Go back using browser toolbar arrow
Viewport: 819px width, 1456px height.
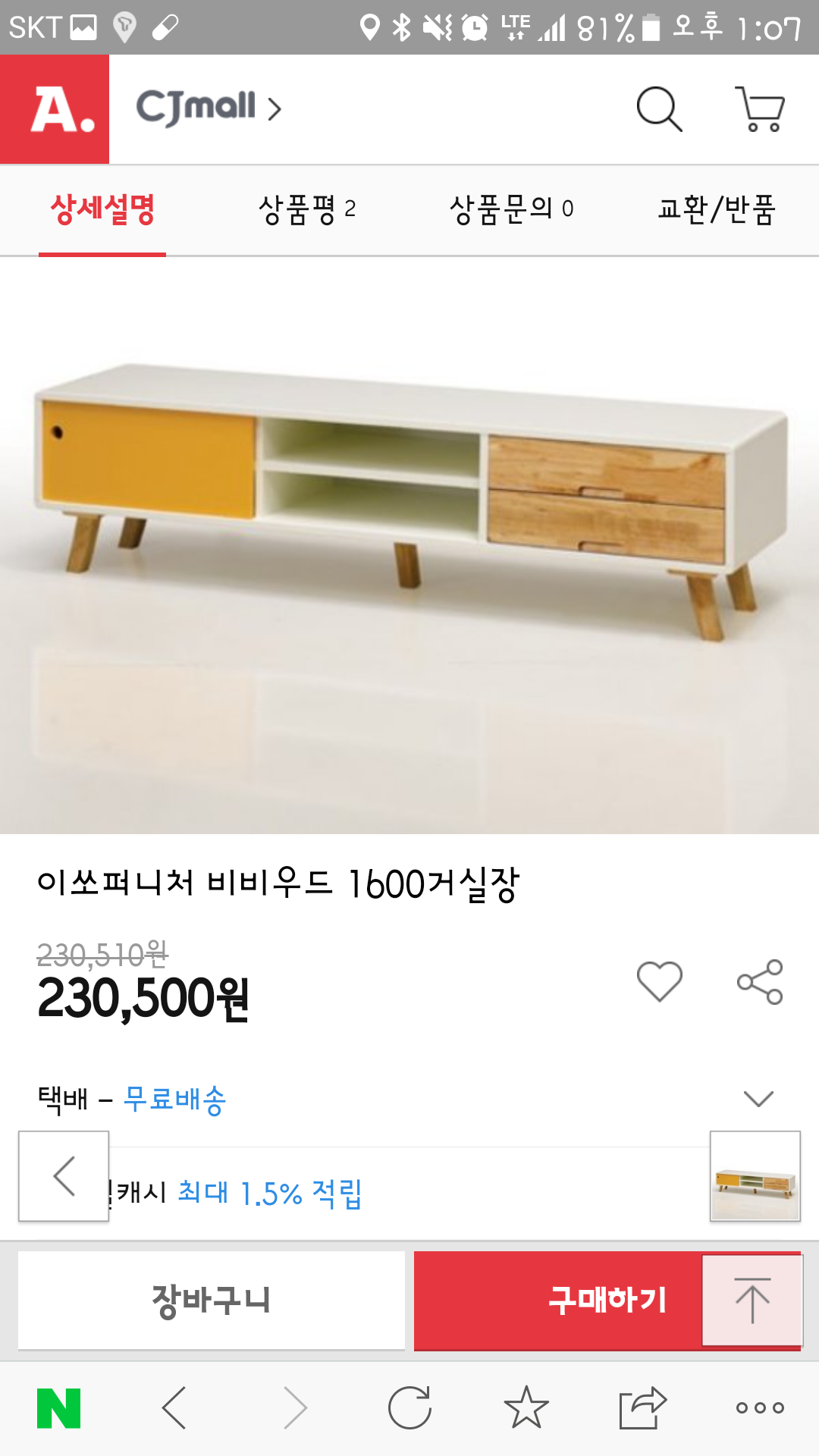point(174,1408)
